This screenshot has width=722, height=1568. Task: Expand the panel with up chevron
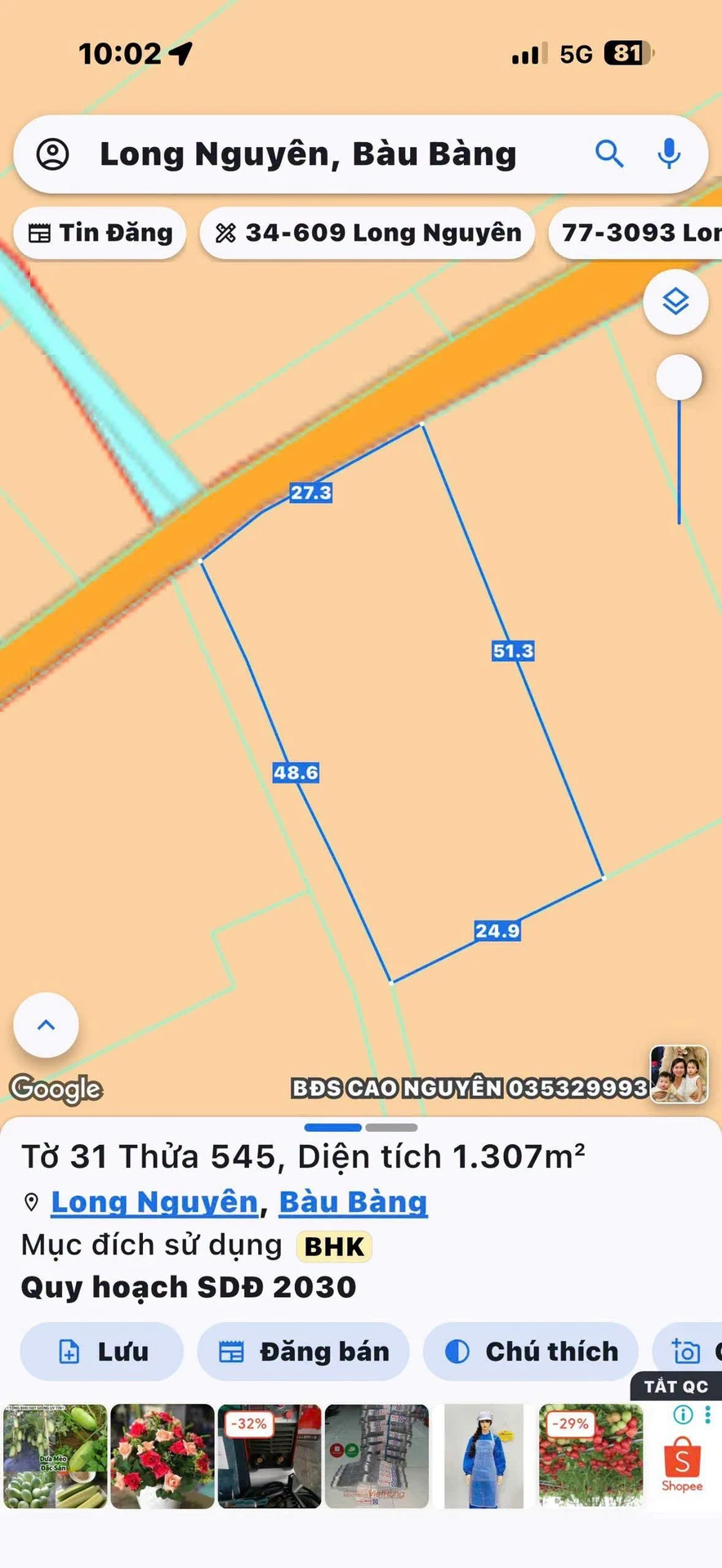click(x=47, y=1025)
